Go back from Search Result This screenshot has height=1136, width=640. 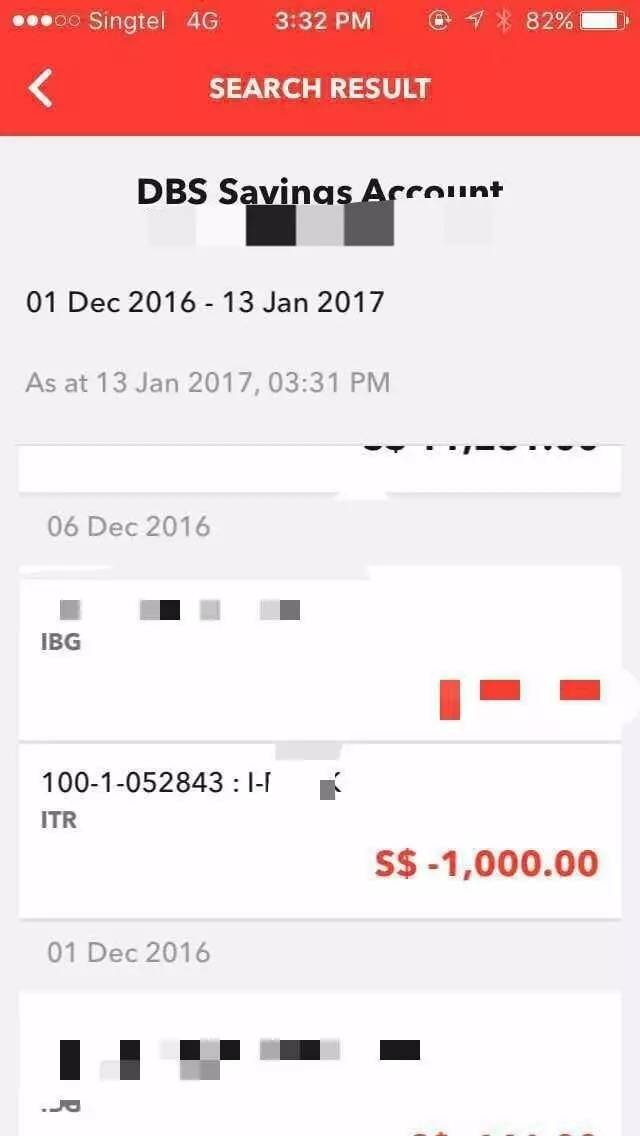tap(40, 88)
